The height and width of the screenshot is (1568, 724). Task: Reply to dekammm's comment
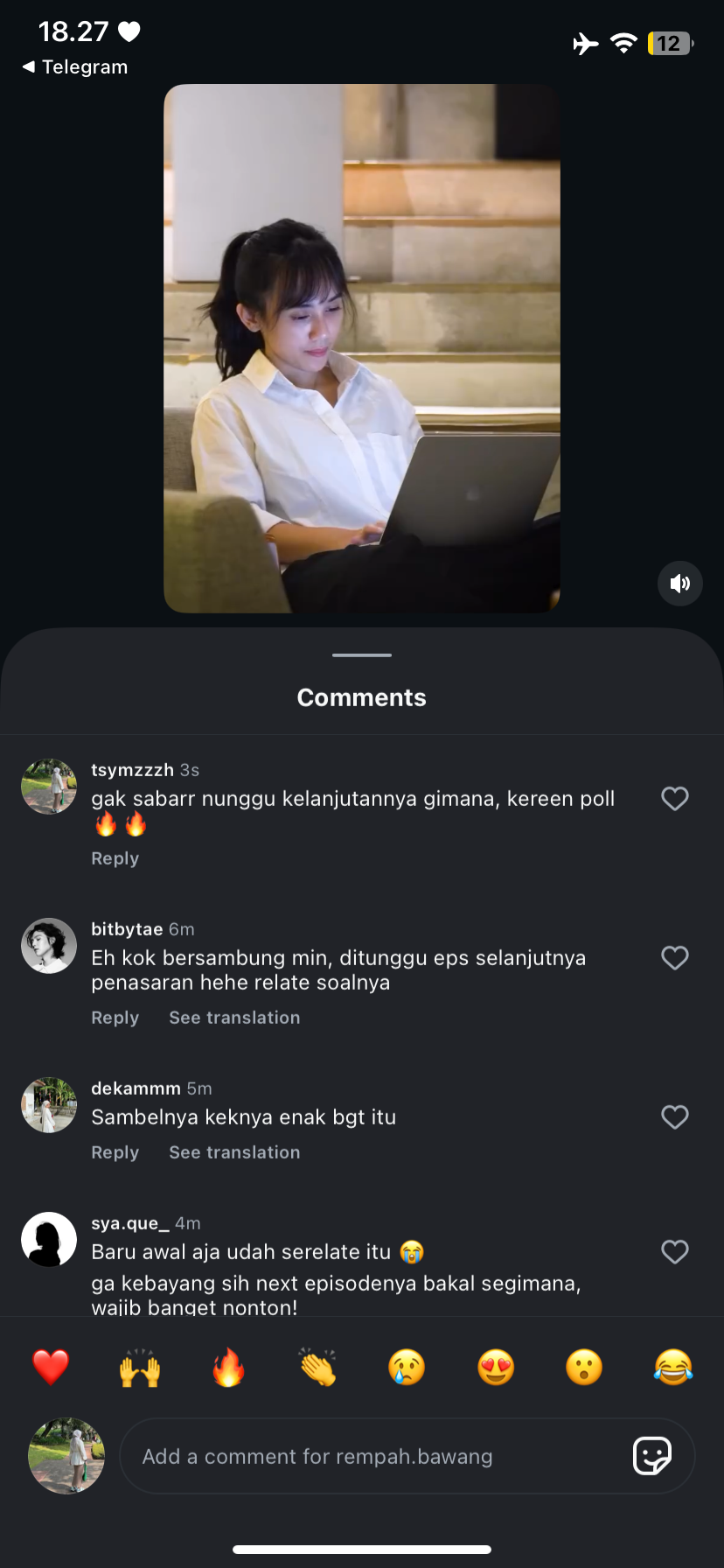tap(115, 1152)
